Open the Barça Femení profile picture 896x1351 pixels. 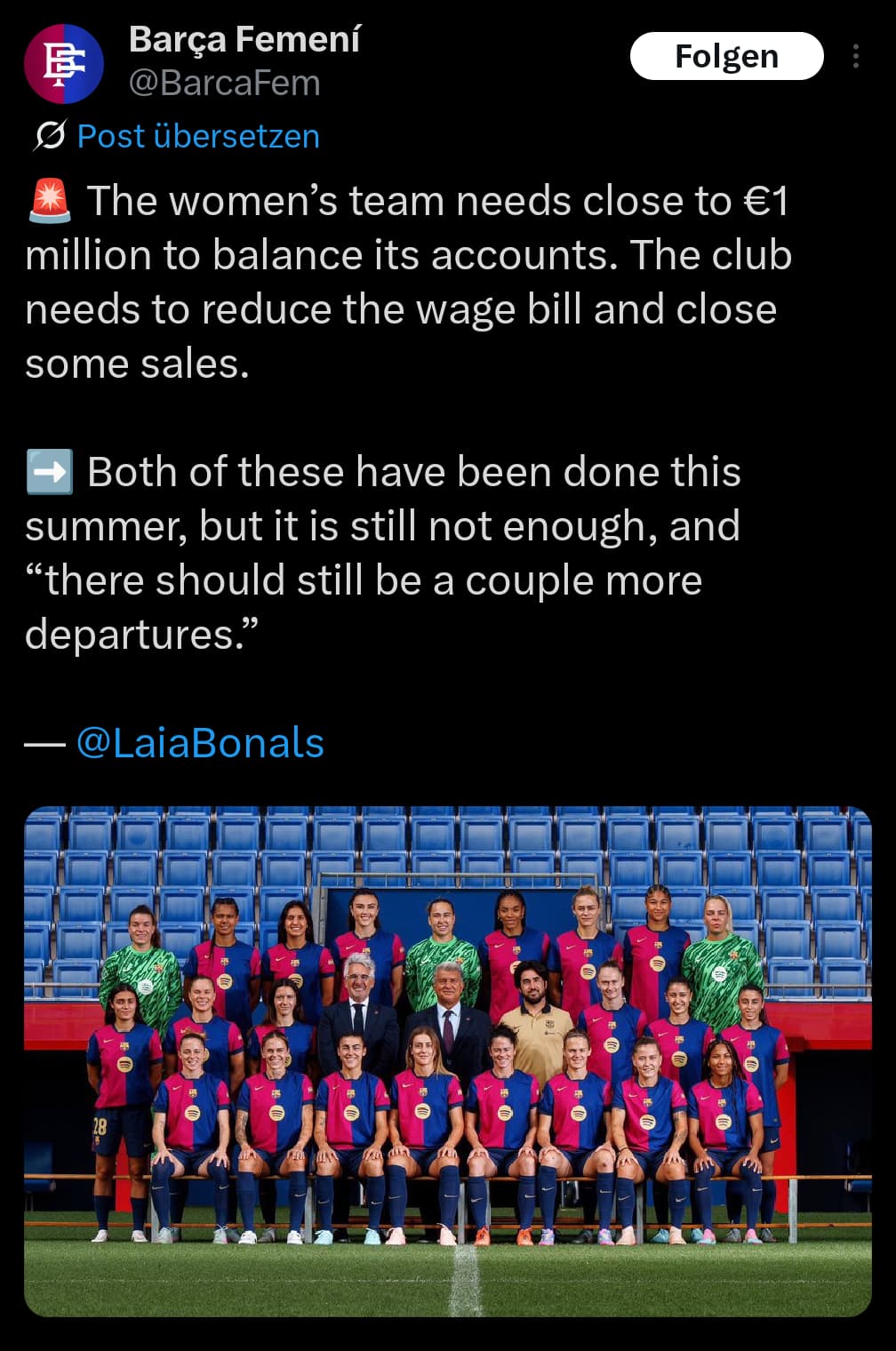(x=63, y=63)
